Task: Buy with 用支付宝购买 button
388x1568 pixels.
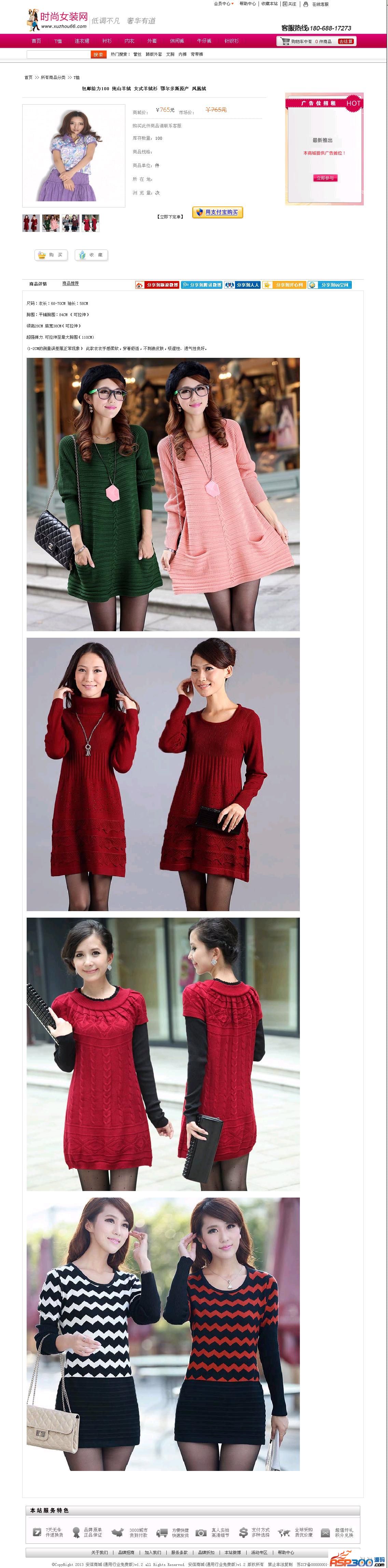Action: coord(218,212)
